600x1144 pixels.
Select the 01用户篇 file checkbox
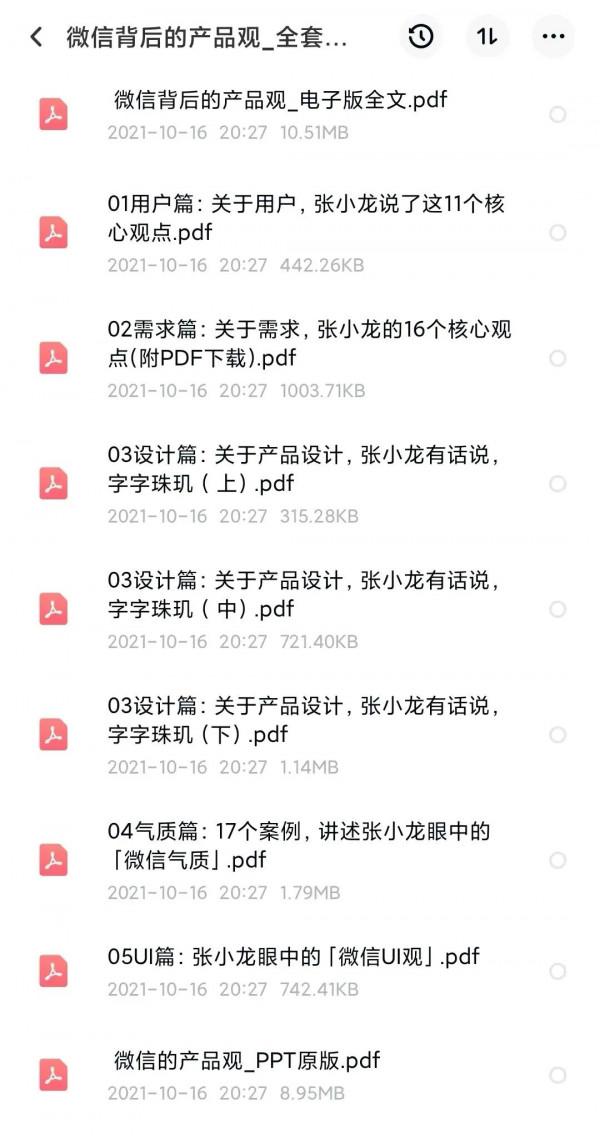(558, 233)
